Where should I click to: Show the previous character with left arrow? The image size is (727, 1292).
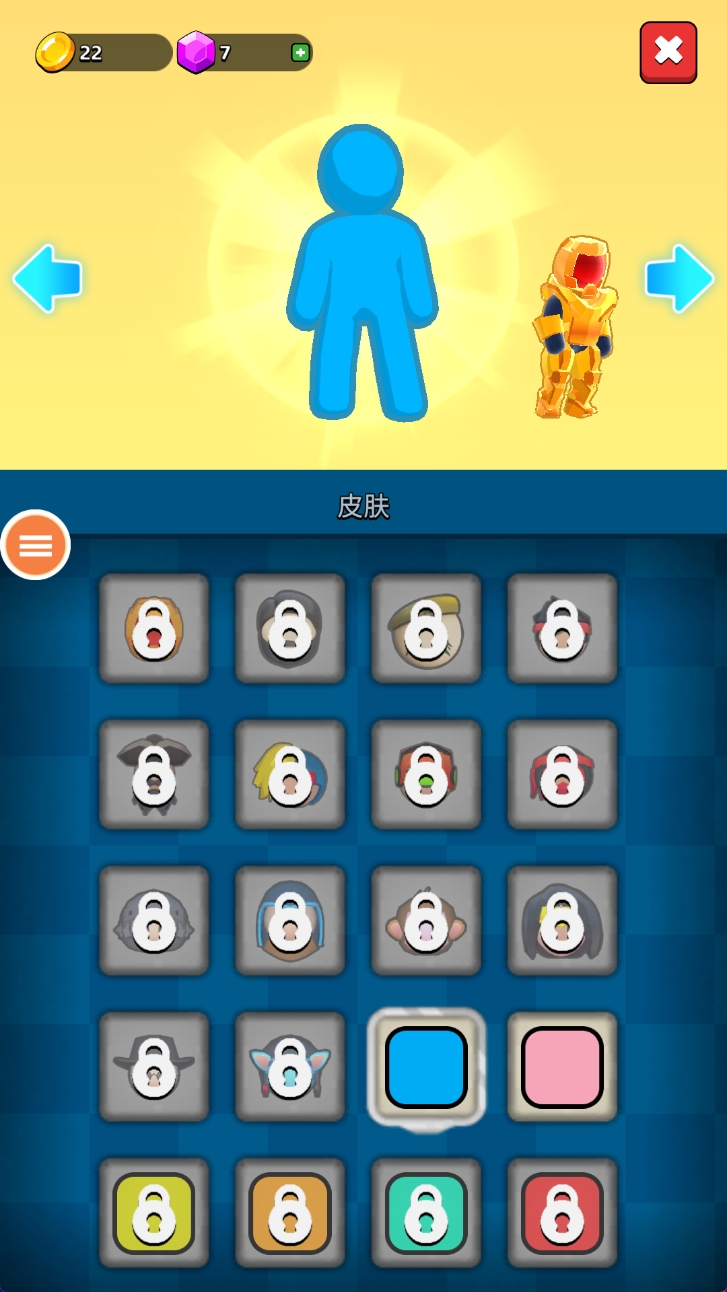[47, 279]
